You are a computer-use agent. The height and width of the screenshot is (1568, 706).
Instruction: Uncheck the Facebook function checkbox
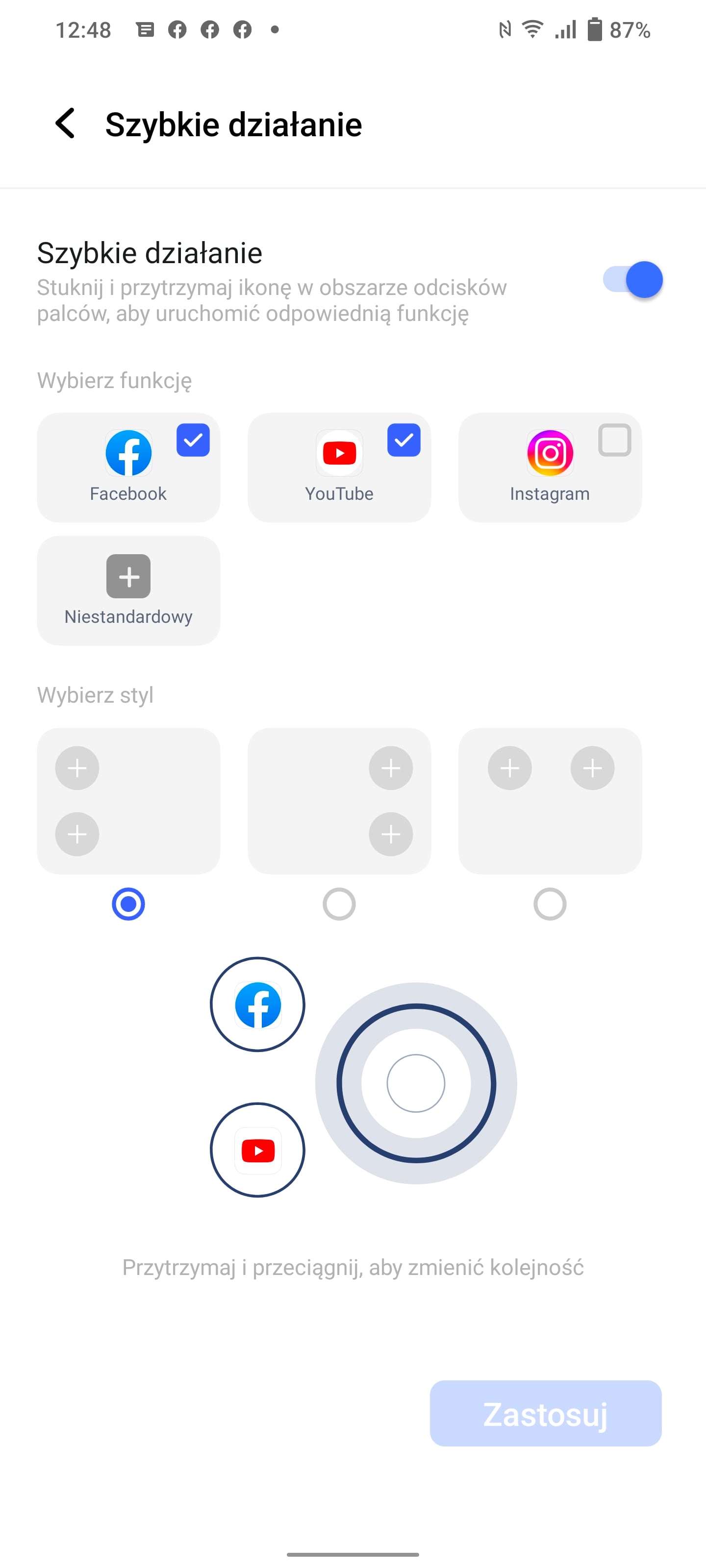pos(193,440)
